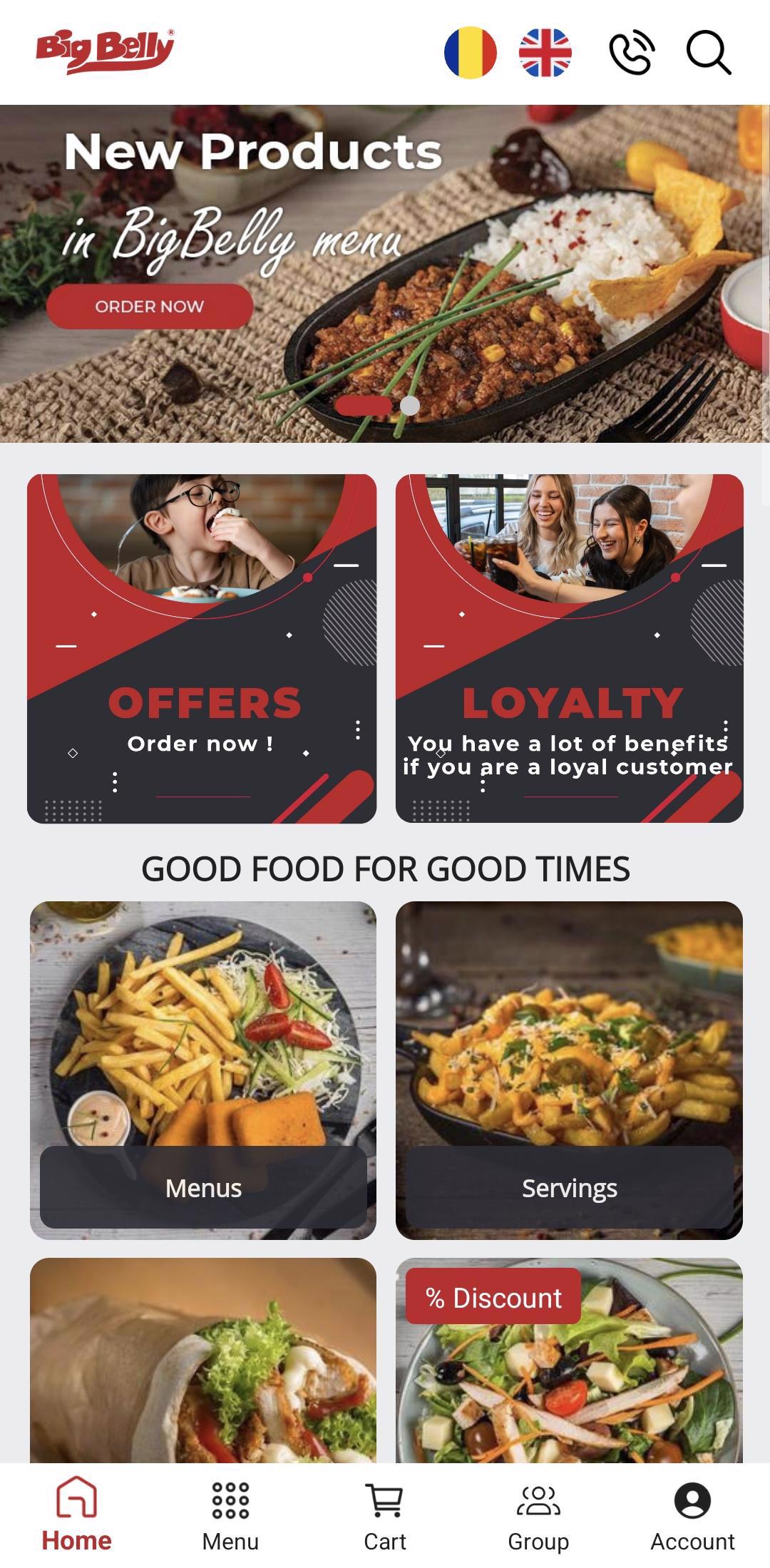Switch language to Romanian flag

[x=470, y=53]
